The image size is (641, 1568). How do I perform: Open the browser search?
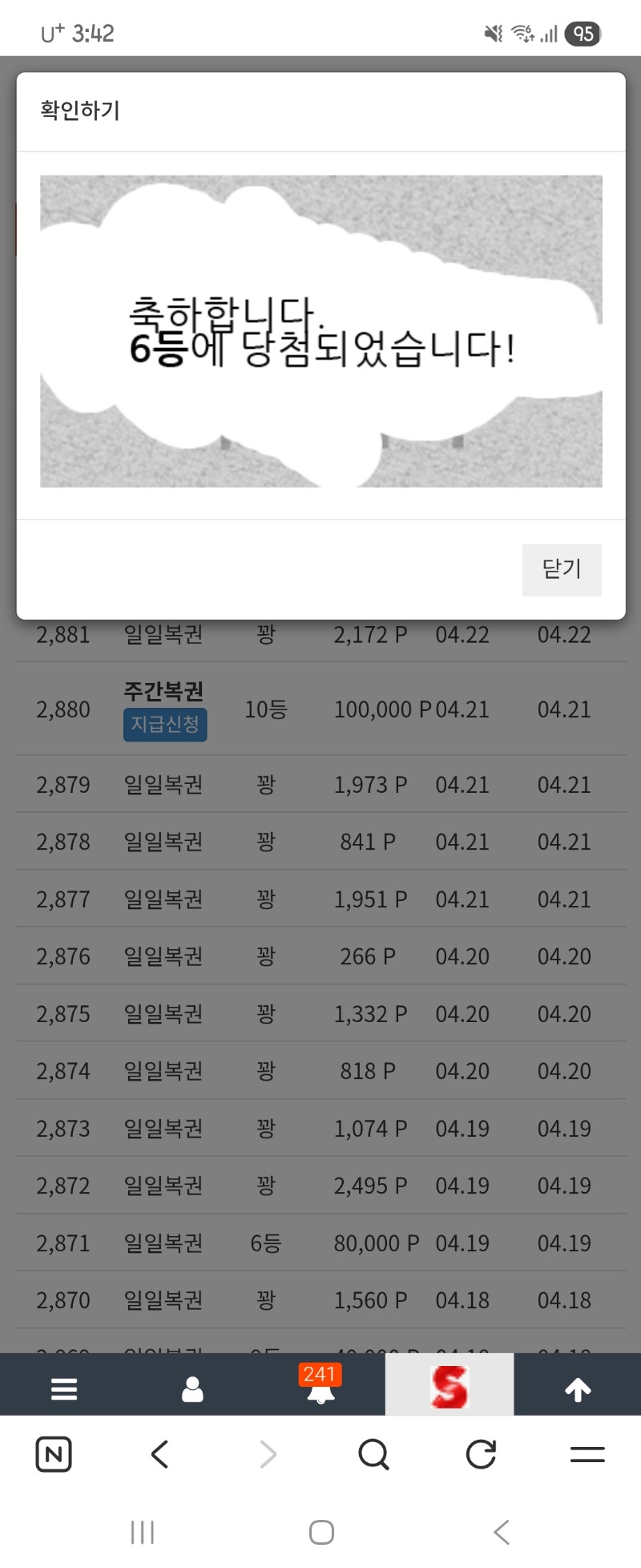(373, 1454)
